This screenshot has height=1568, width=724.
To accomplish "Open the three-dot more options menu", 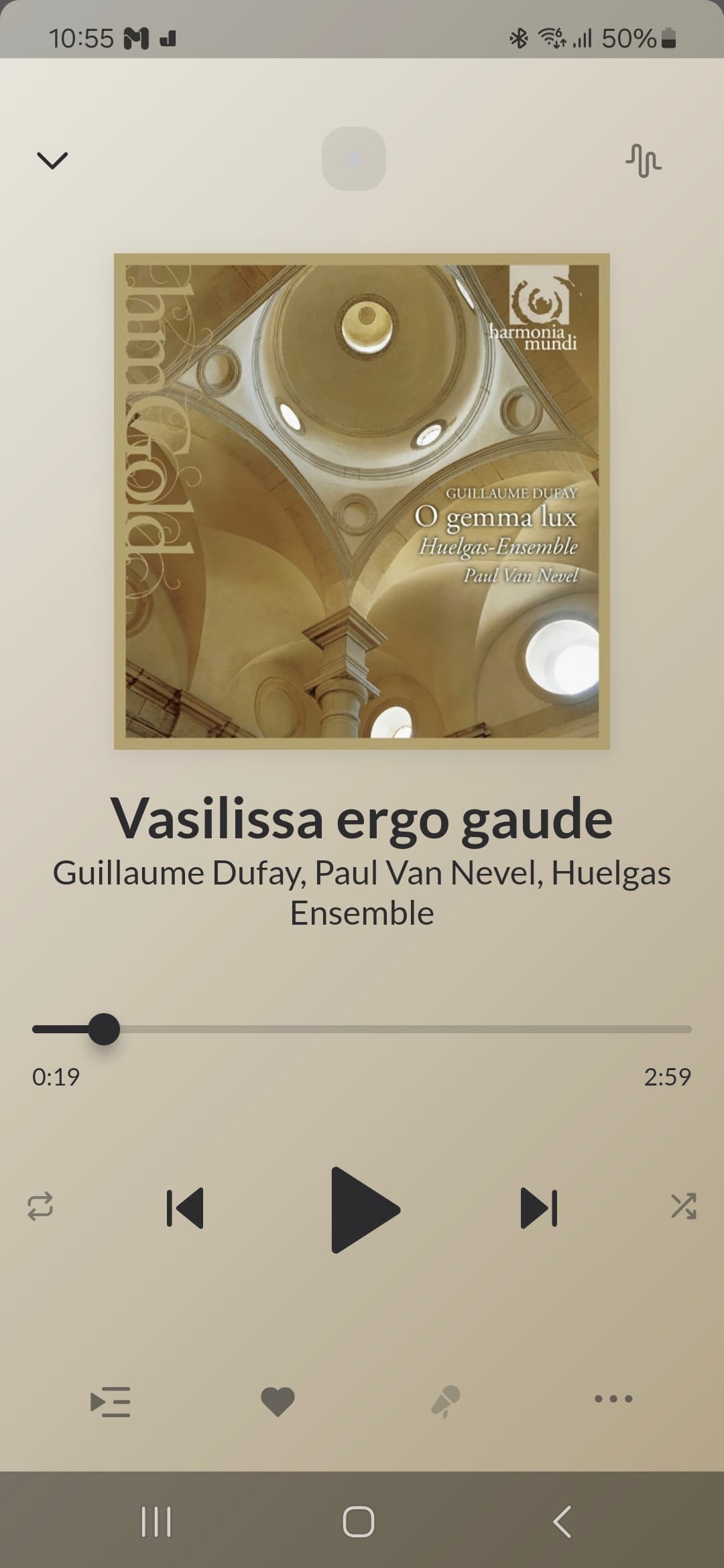I will (613, 1398).
